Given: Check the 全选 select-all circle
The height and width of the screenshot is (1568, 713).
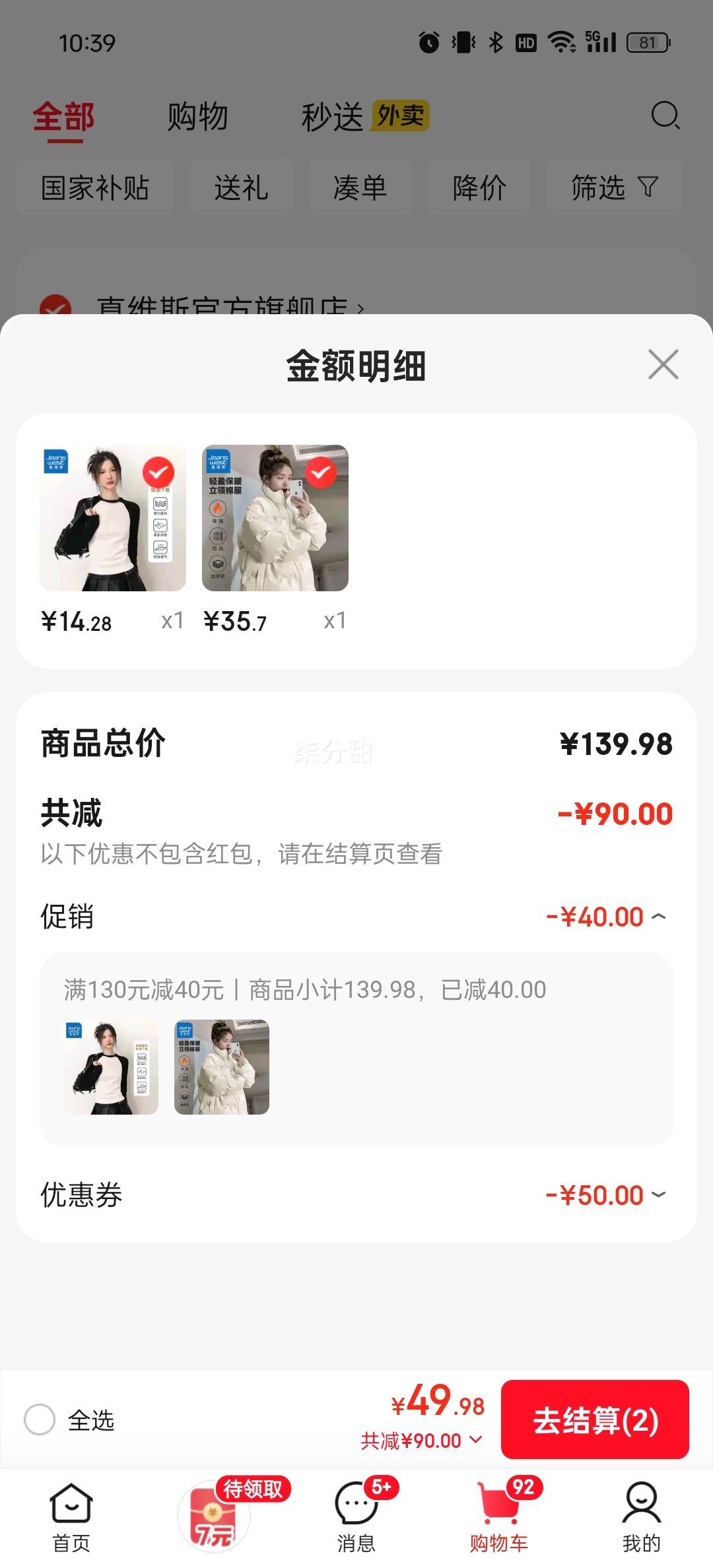Looking at the screenshot, I should click(40, 1420).
